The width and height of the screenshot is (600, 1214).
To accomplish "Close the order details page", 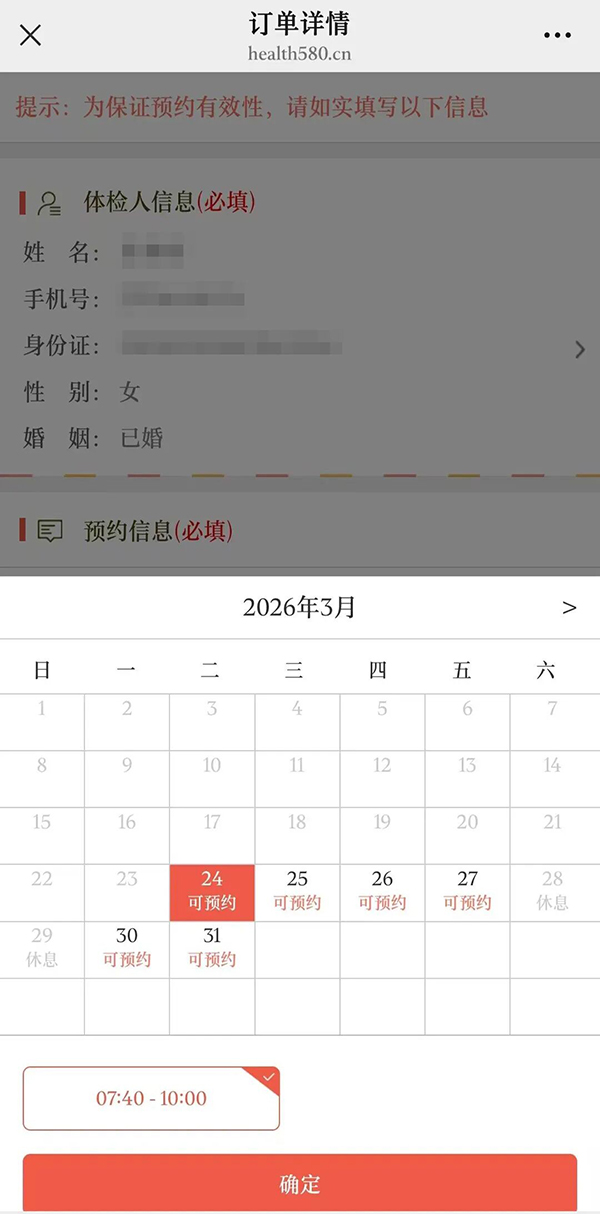I will tap(31, 36).
